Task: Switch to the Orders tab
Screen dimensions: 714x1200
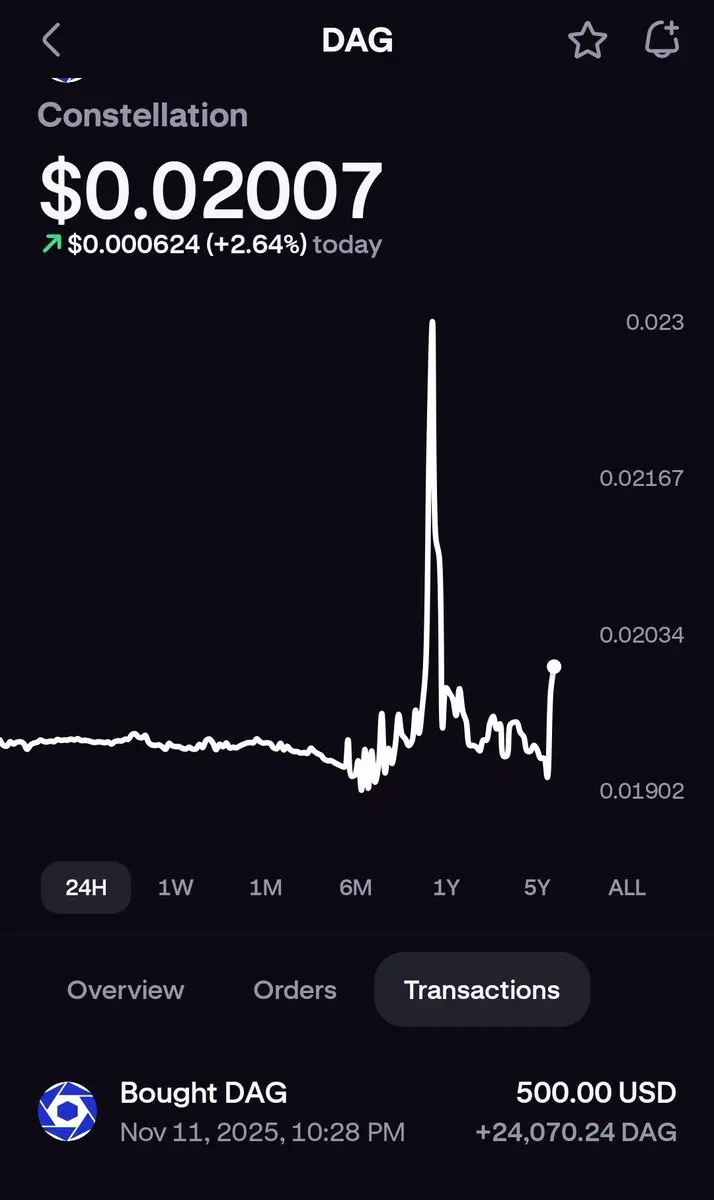Action: (295, 990)
